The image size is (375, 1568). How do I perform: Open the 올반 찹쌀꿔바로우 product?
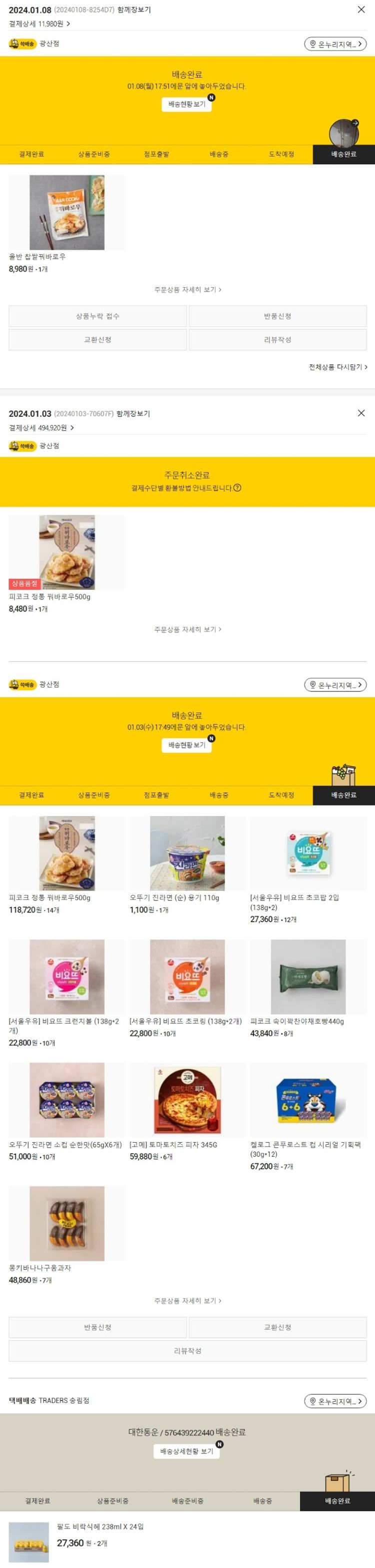(67, 213)
